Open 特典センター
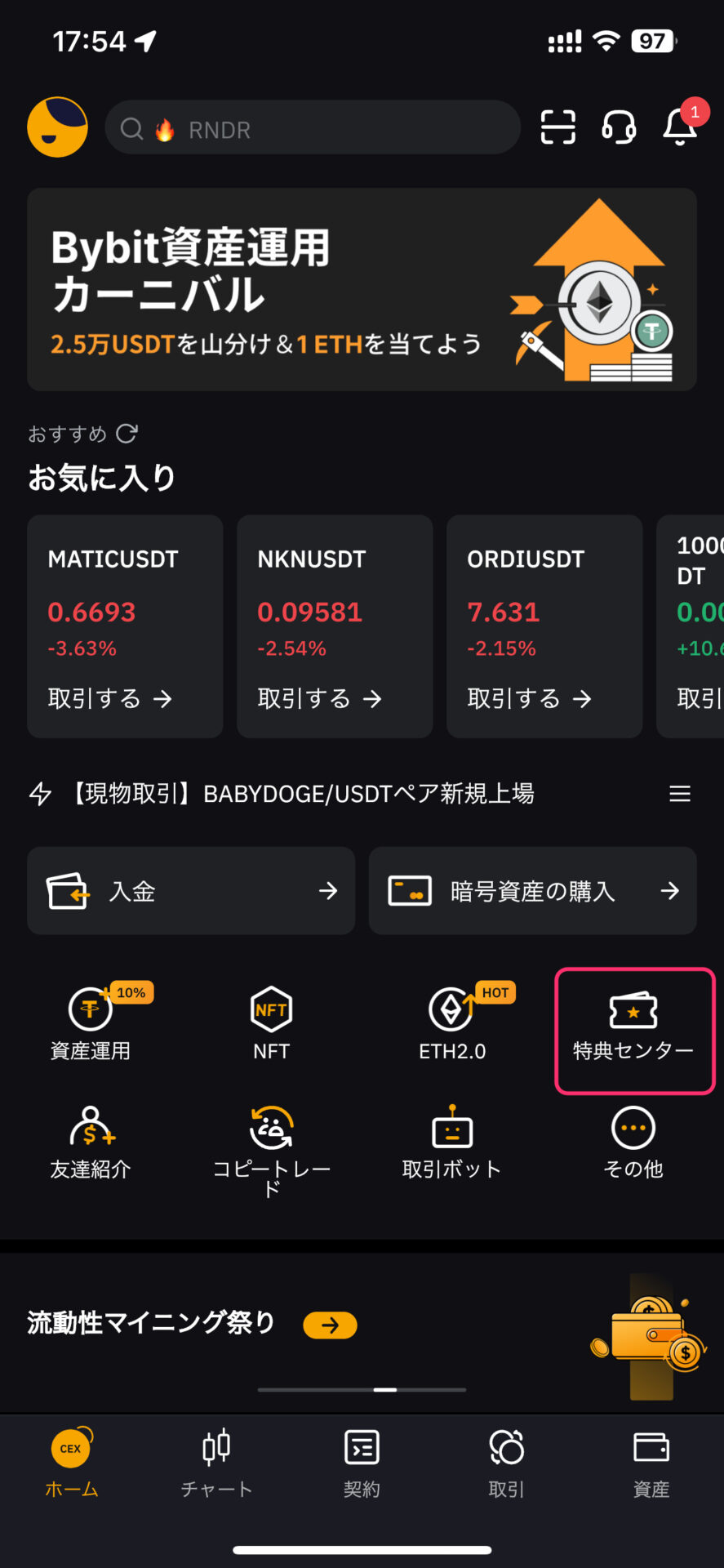The width and height of the screenshot is (724, 1568). click(x=633, y=1029)
